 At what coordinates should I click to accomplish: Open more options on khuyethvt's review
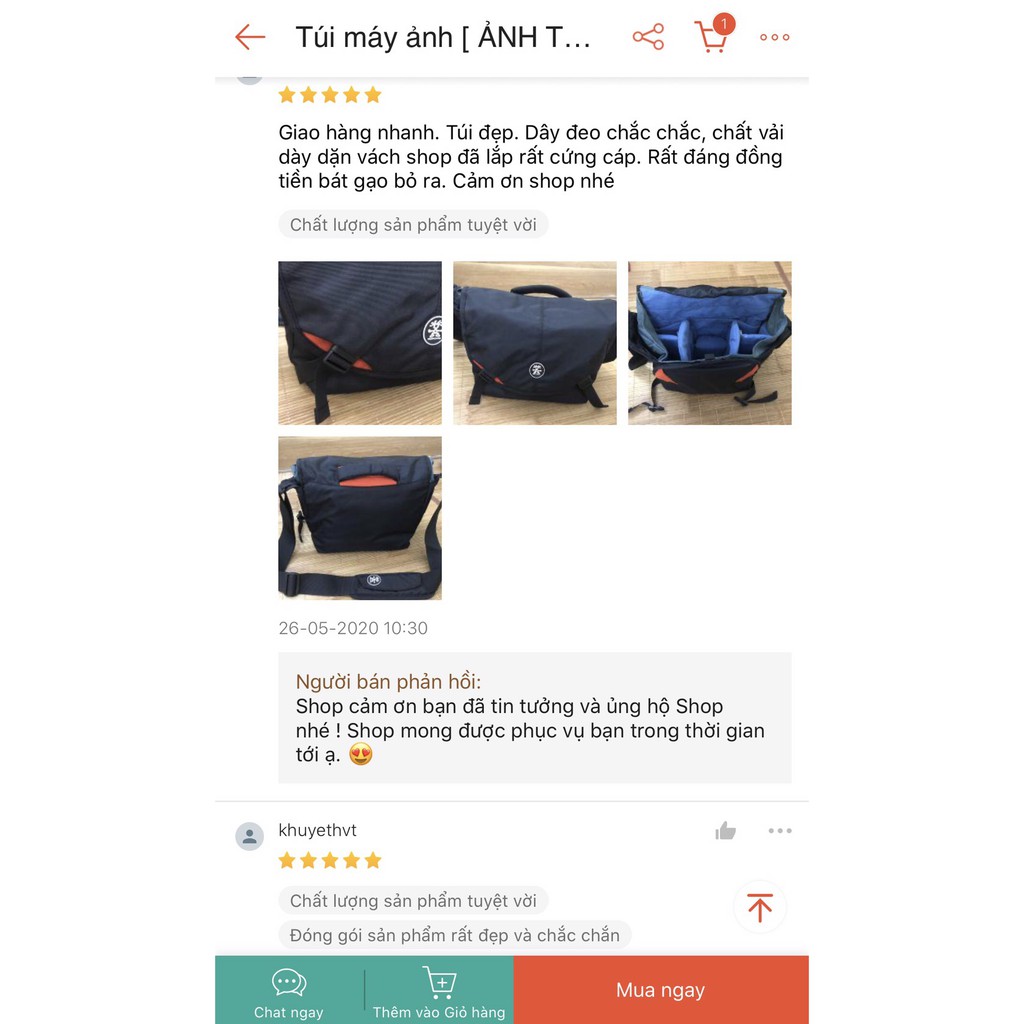pyautogui.click(x=780, y=831)
